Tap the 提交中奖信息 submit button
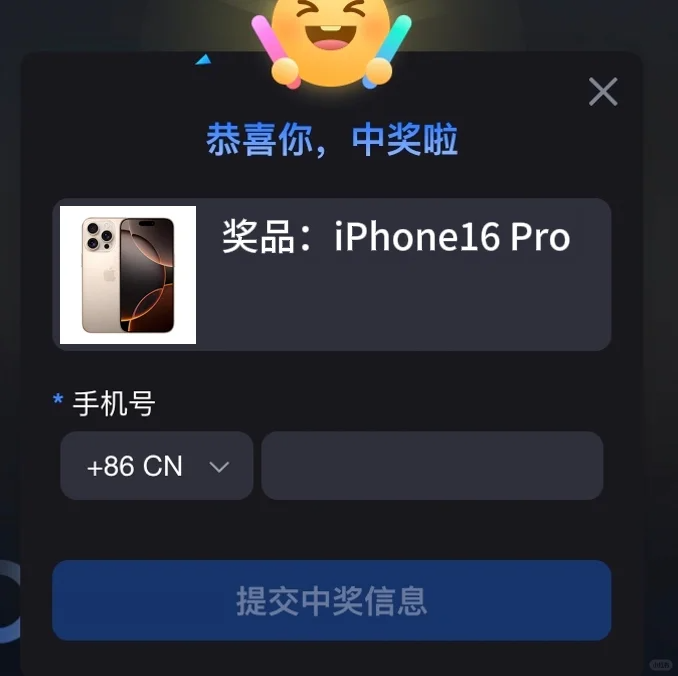 [331, 600]
